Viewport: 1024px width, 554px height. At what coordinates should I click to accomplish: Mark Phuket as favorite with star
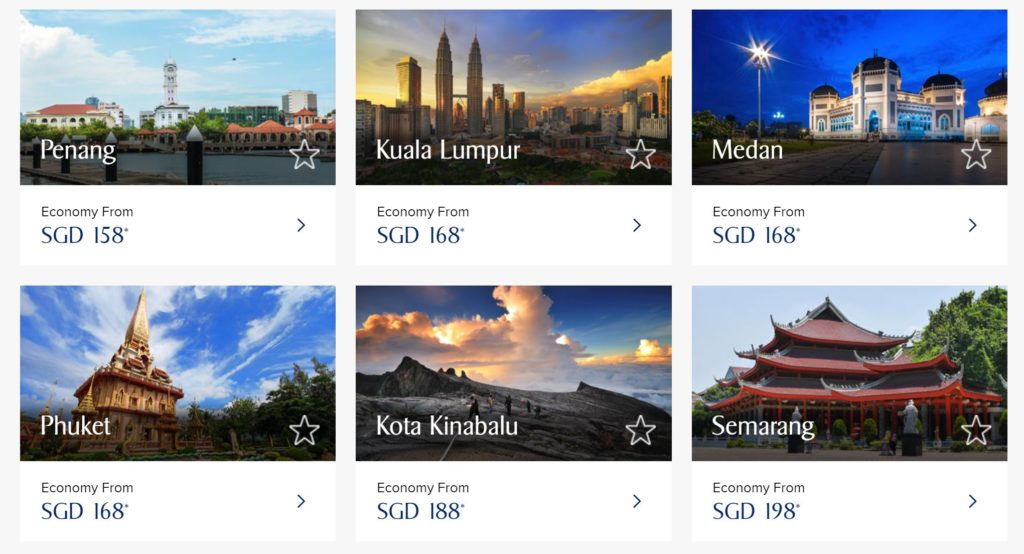pyautogui.click(x=304, y=430)
